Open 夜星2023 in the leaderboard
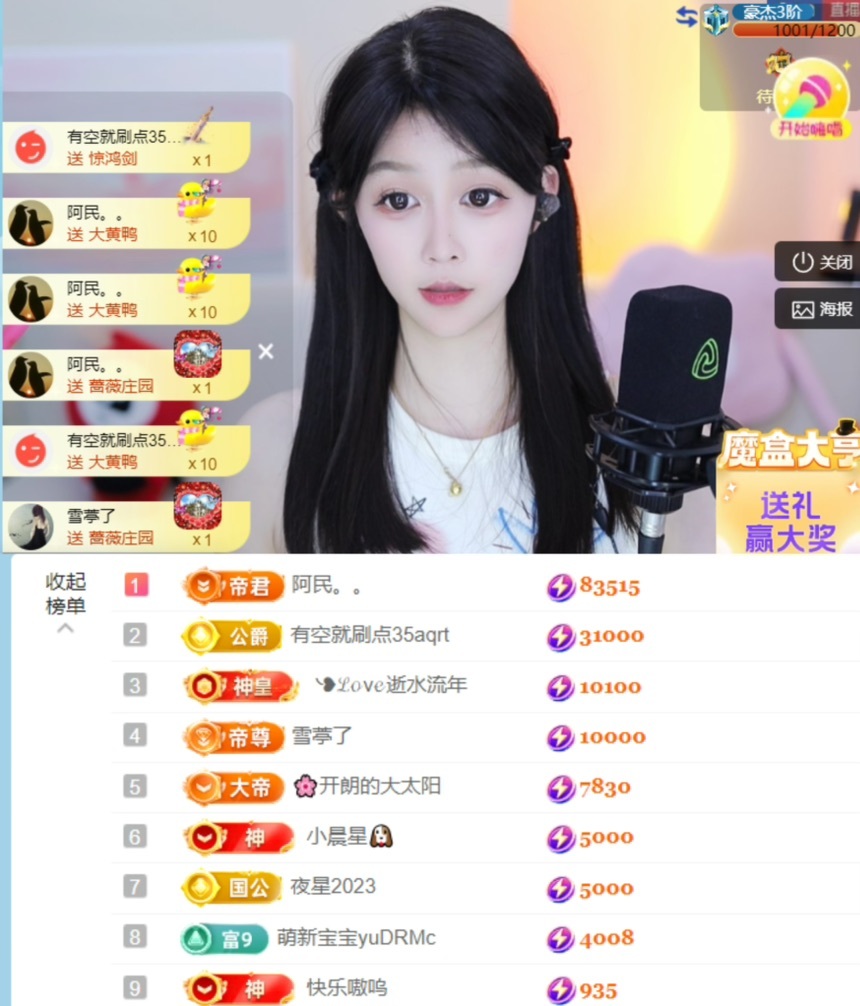Screen dimensions: 860x1006 coord(333,887)
